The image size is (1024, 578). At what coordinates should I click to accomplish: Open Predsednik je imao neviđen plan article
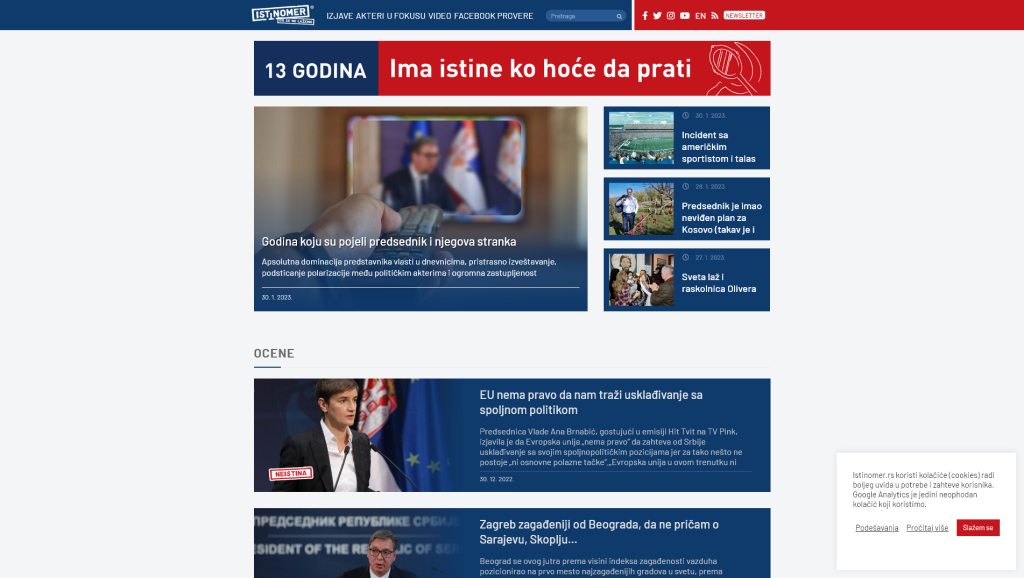[x=721, y=218]
